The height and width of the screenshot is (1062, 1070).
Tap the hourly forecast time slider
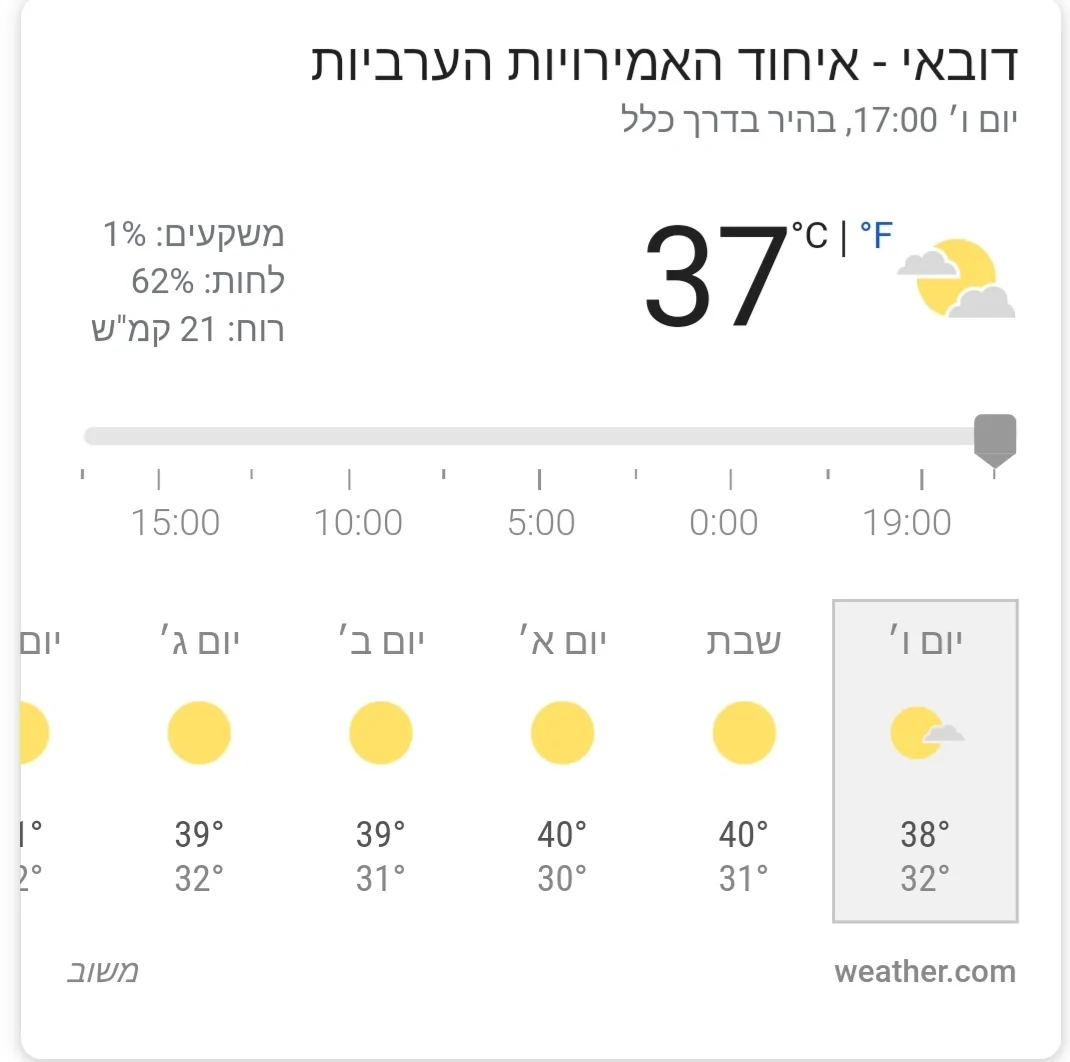pos(540,436)
